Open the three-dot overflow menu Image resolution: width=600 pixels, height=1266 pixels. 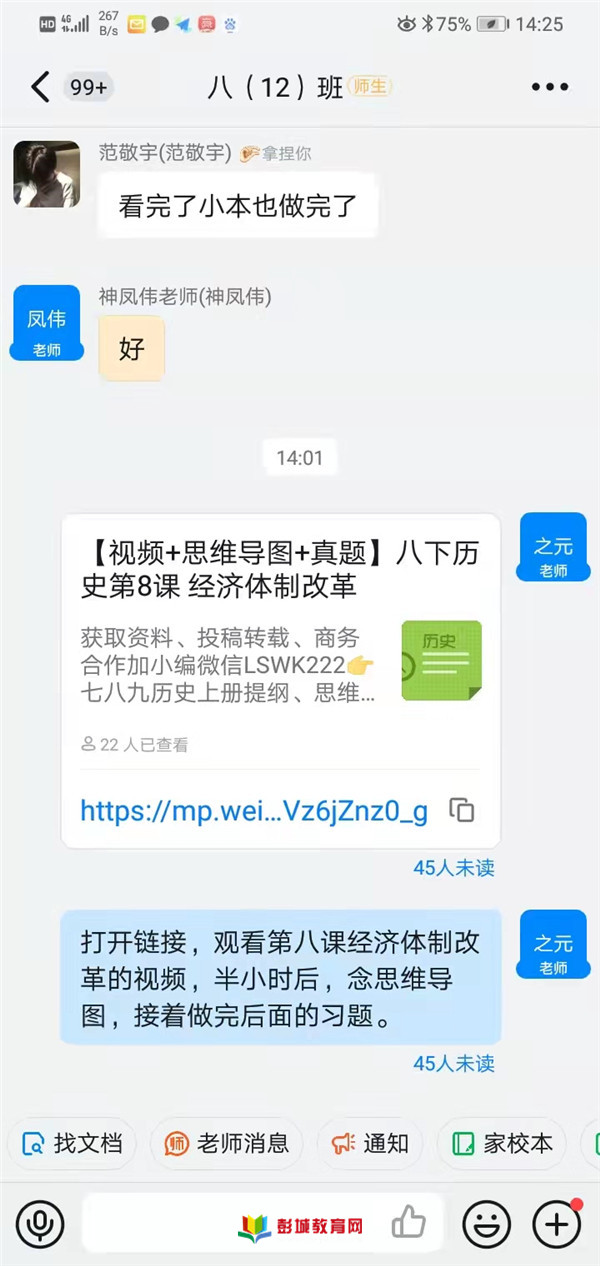[x=549, y=87]
